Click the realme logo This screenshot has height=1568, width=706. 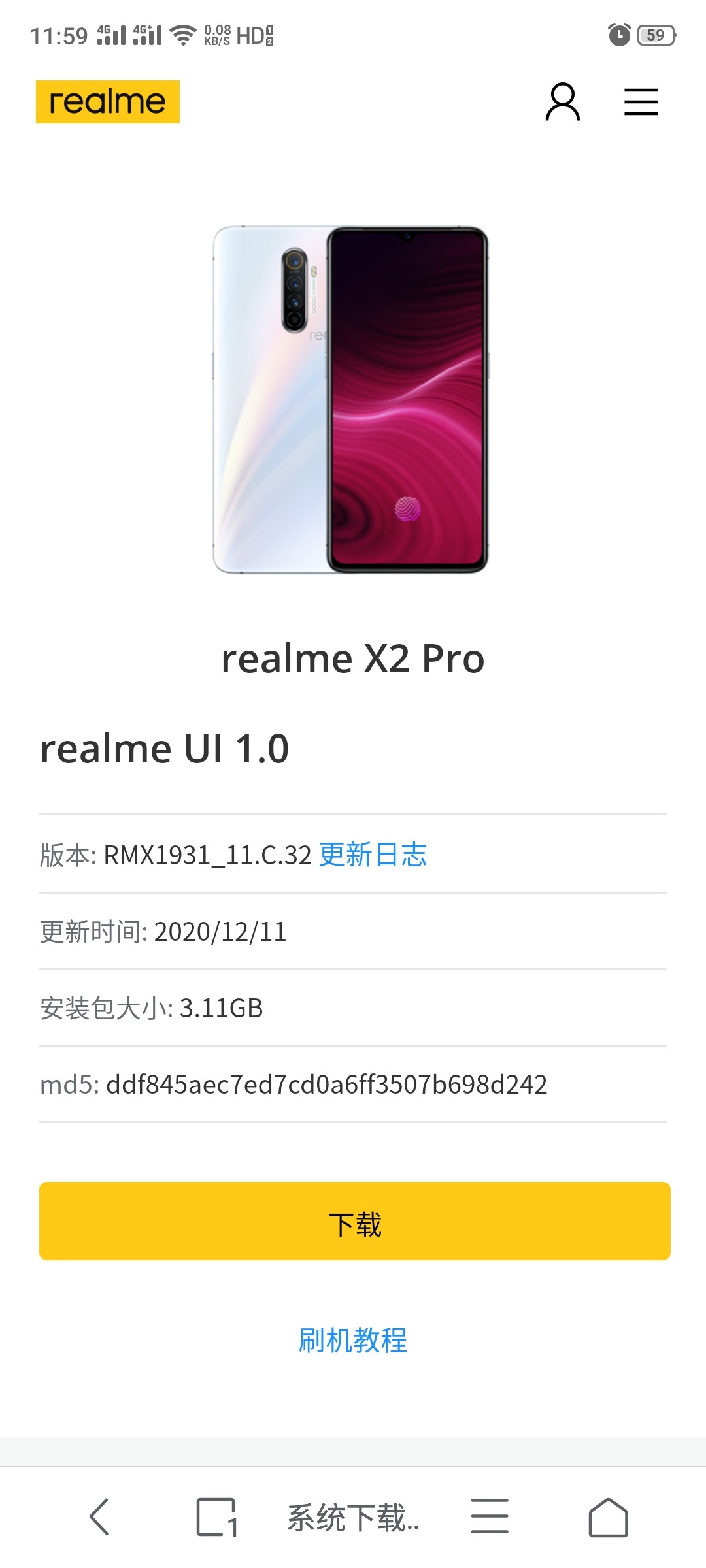(x=109, y=101)
